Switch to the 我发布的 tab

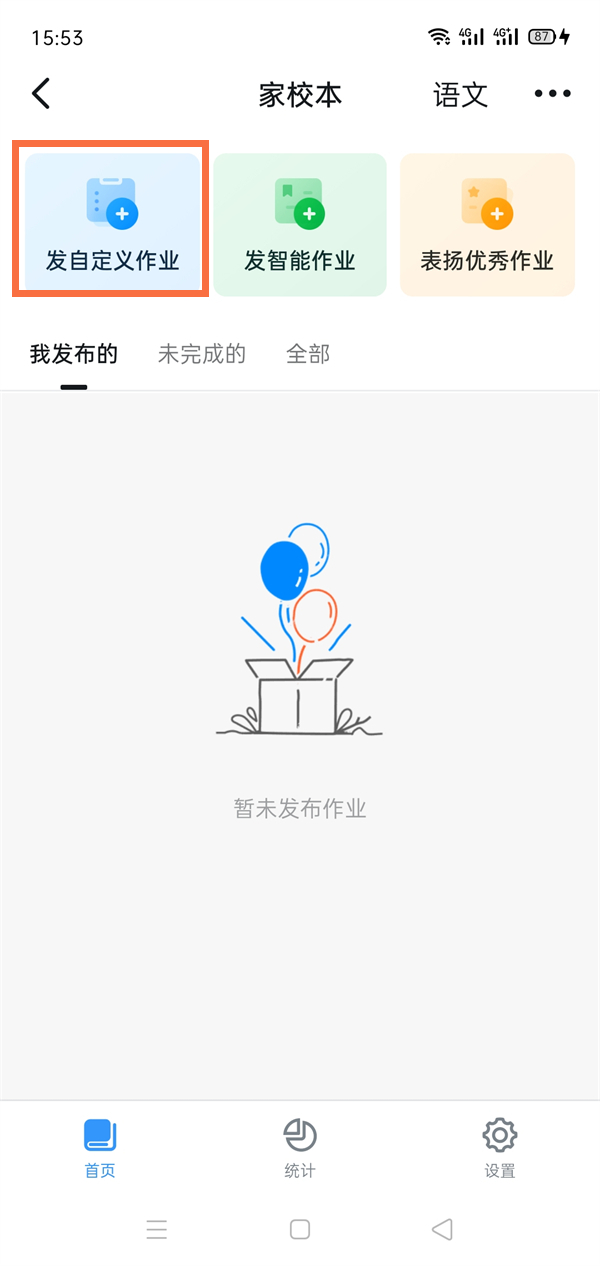point(73,354)
